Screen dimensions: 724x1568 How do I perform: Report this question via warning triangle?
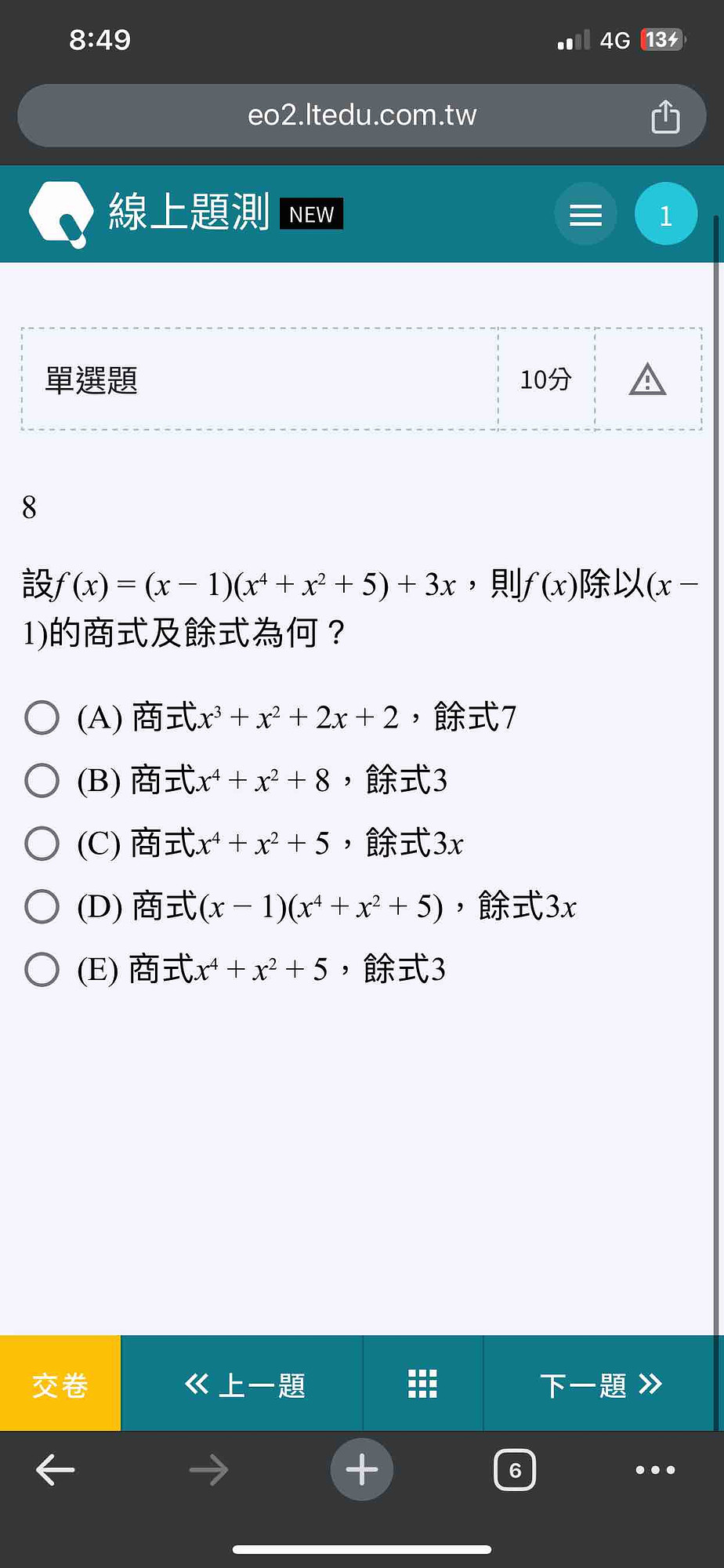[x=647, y=379]
